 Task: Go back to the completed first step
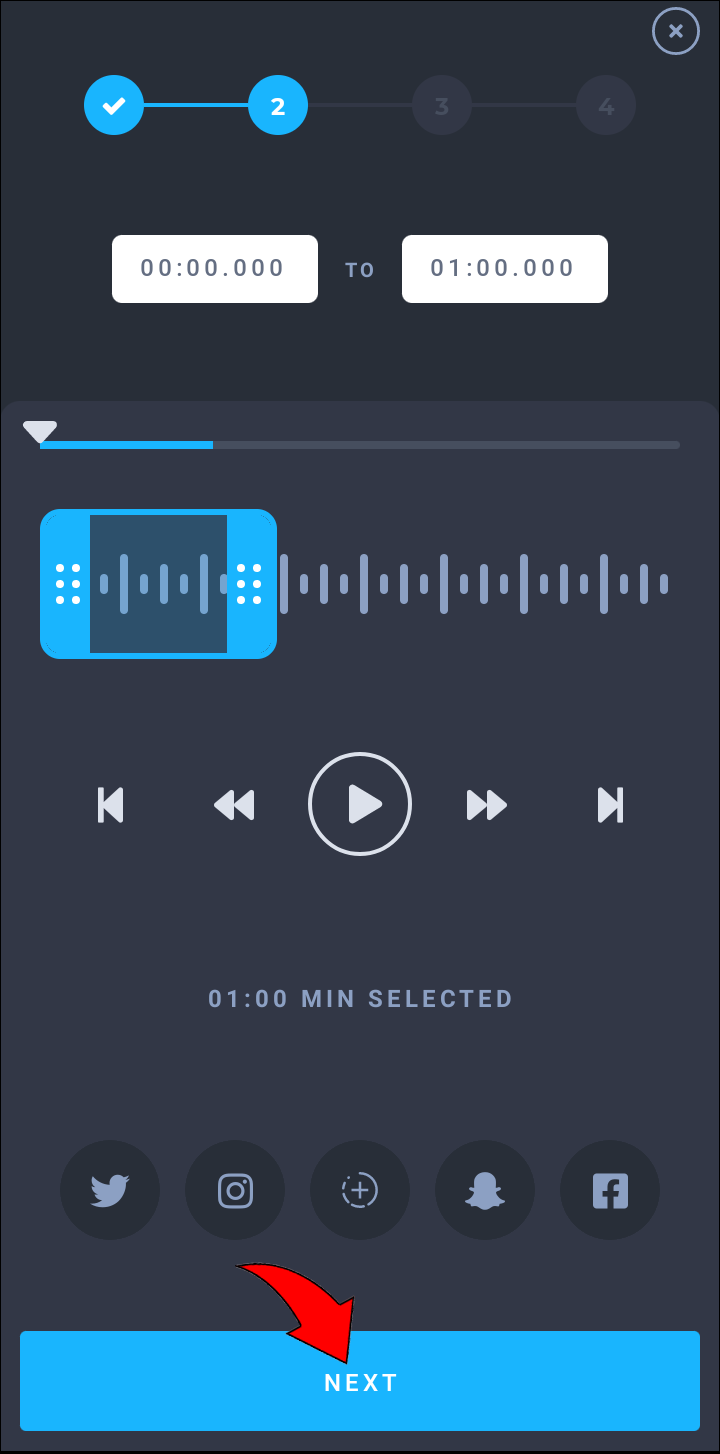(114, 105)
